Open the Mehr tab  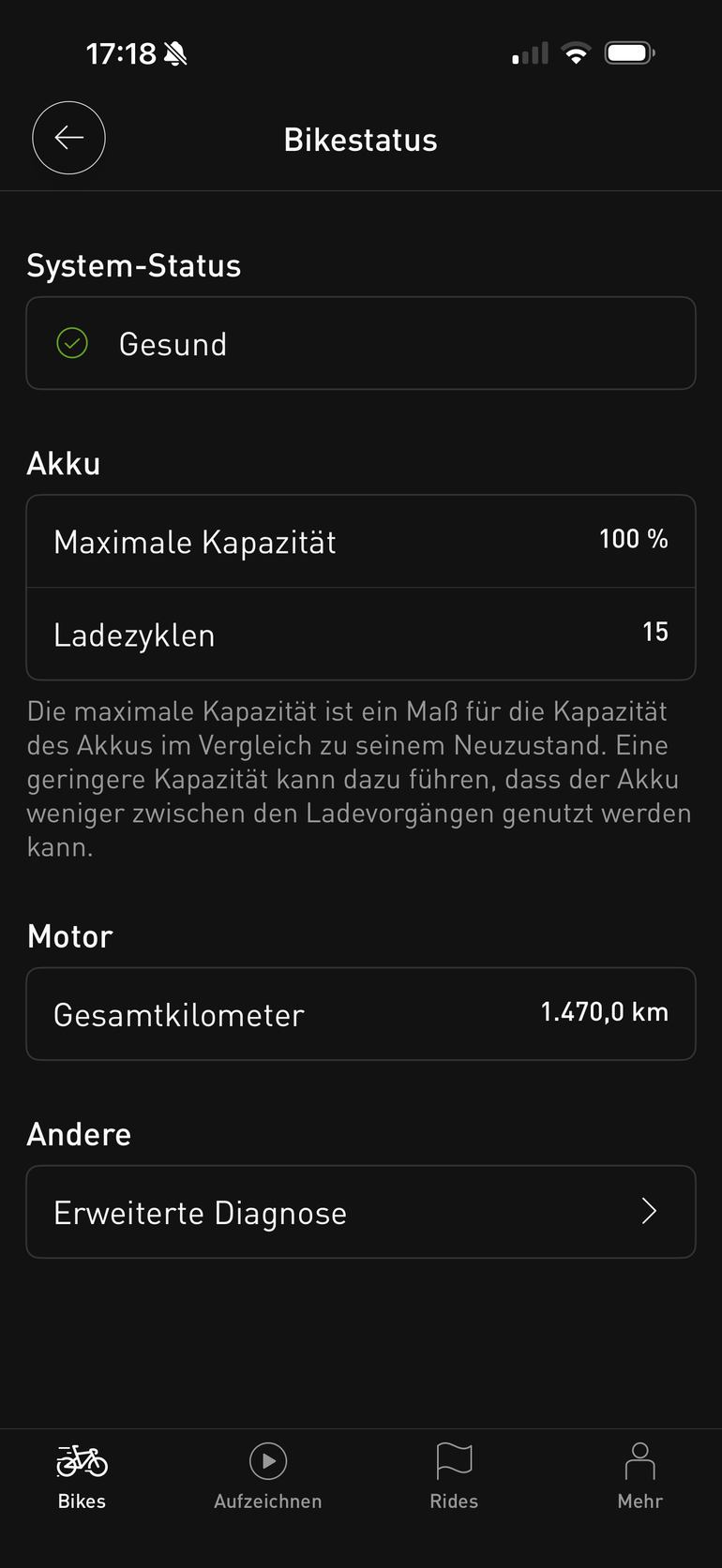[x=640, y=1477]
